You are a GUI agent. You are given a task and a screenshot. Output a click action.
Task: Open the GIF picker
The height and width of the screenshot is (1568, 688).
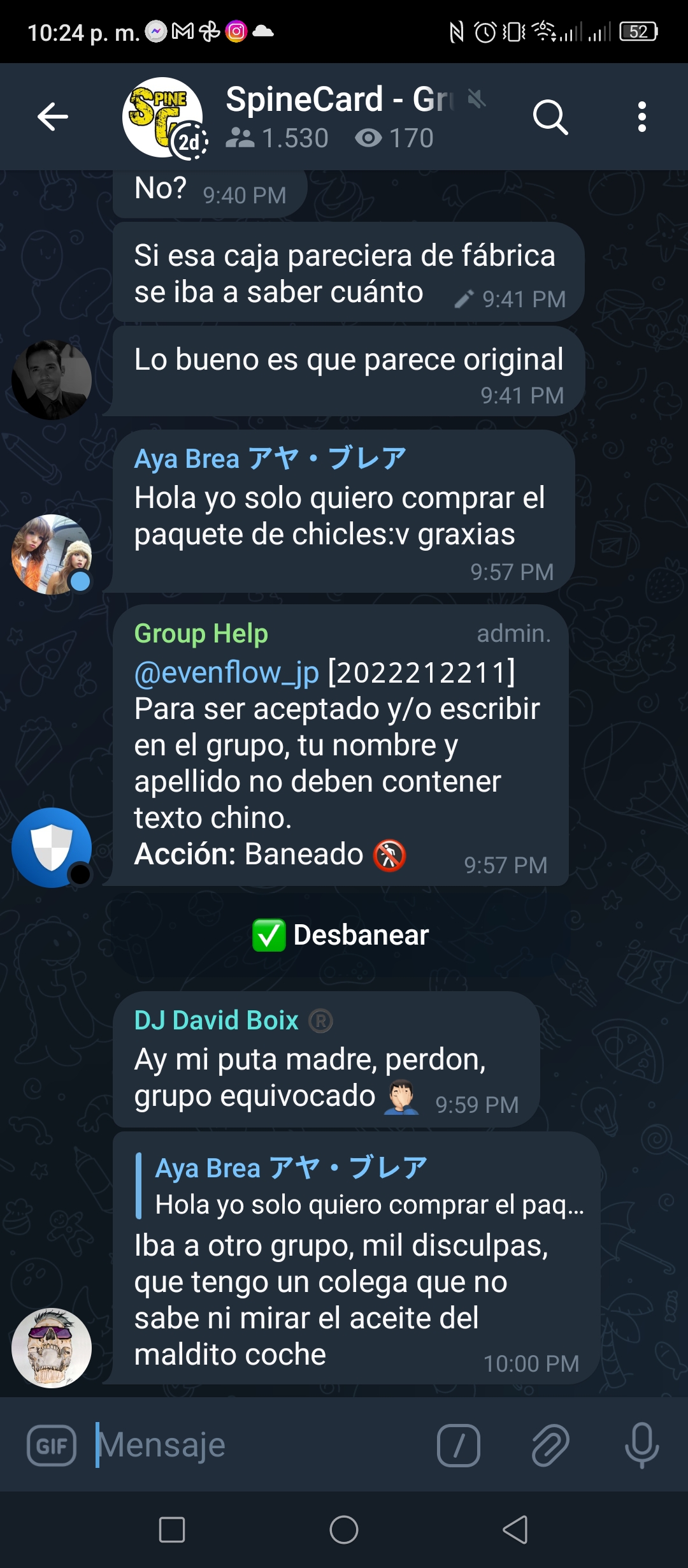click(52, 1445)
